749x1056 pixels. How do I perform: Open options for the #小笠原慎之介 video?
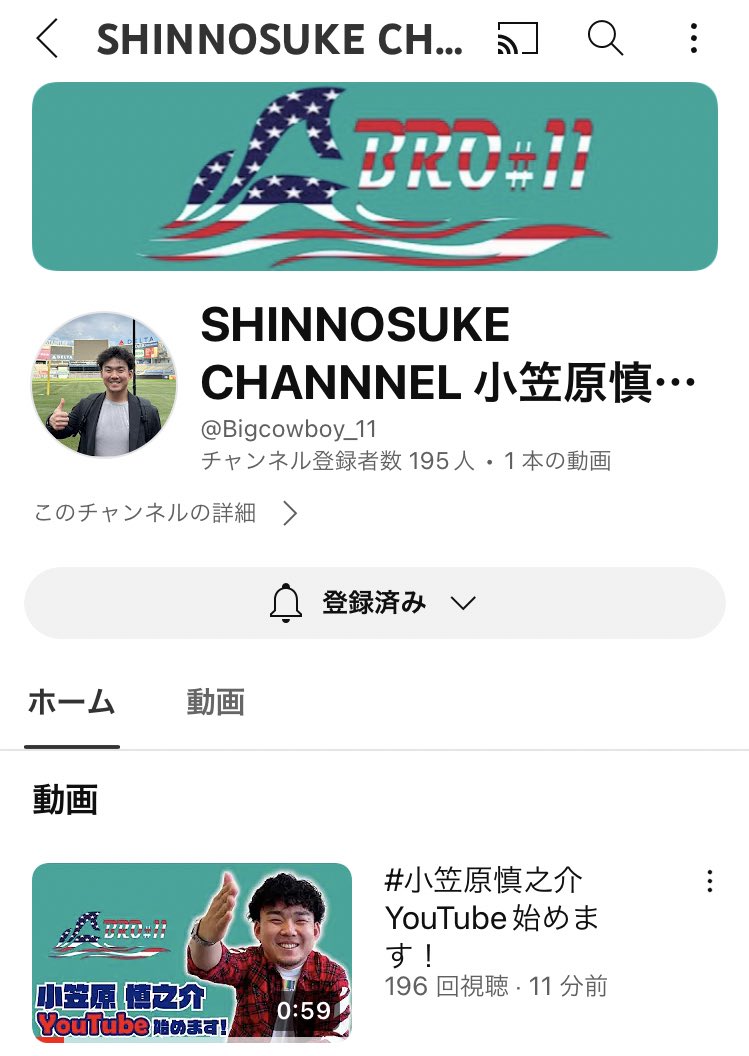(x=709, y=881)
